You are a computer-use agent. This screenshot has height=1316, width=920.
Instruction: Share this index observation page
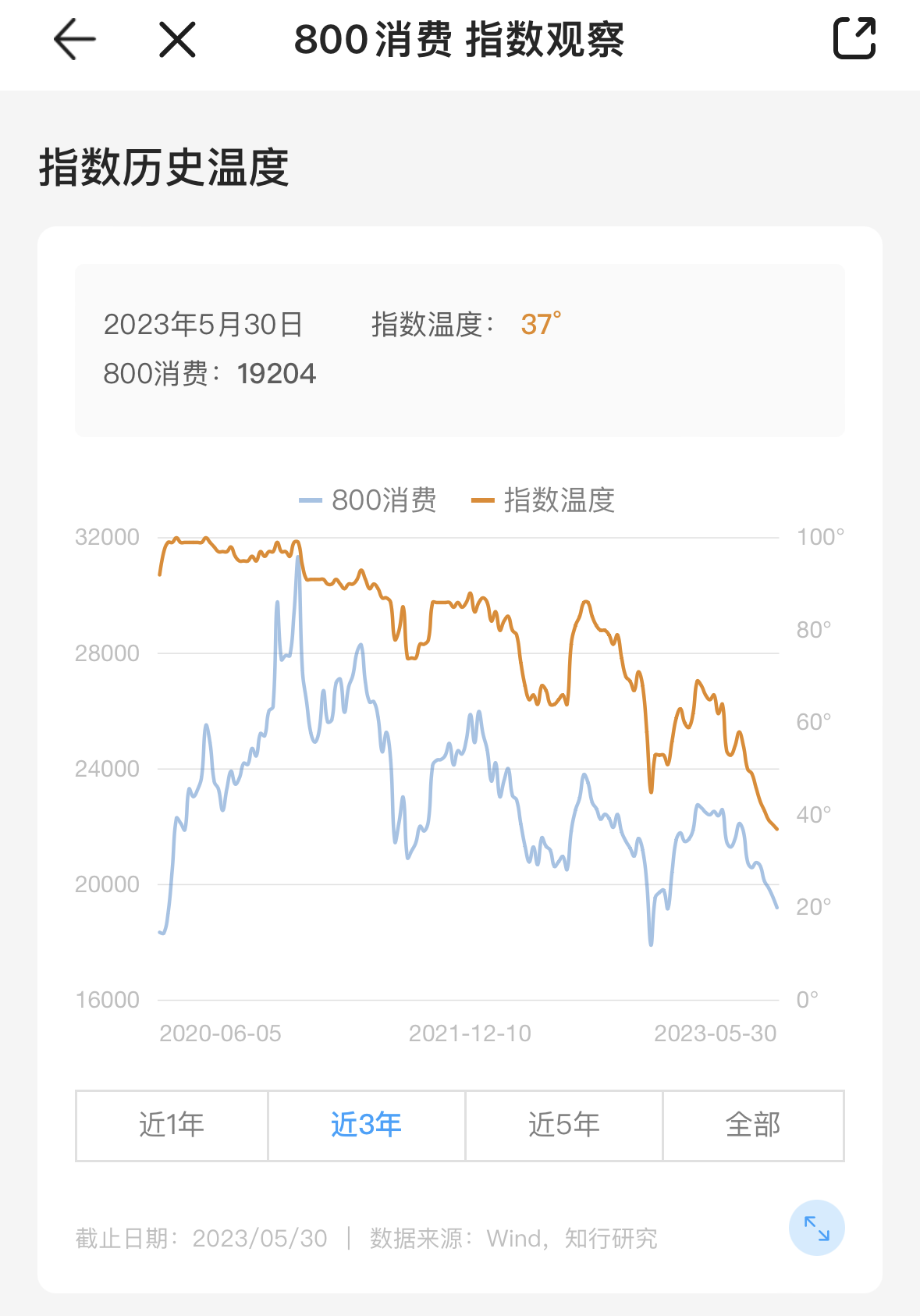click(854, 39)
